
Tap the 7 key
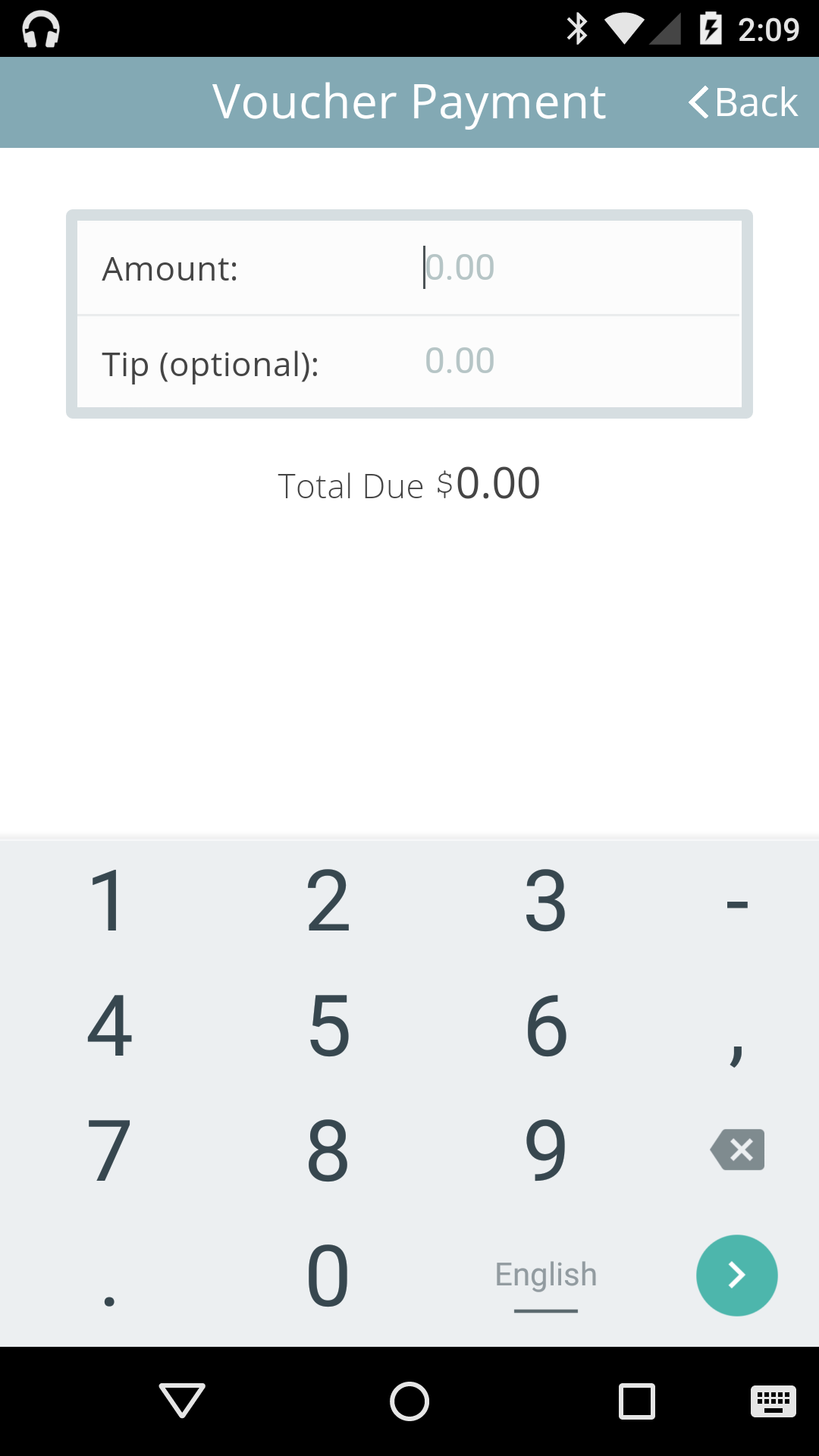(108, 1150)
